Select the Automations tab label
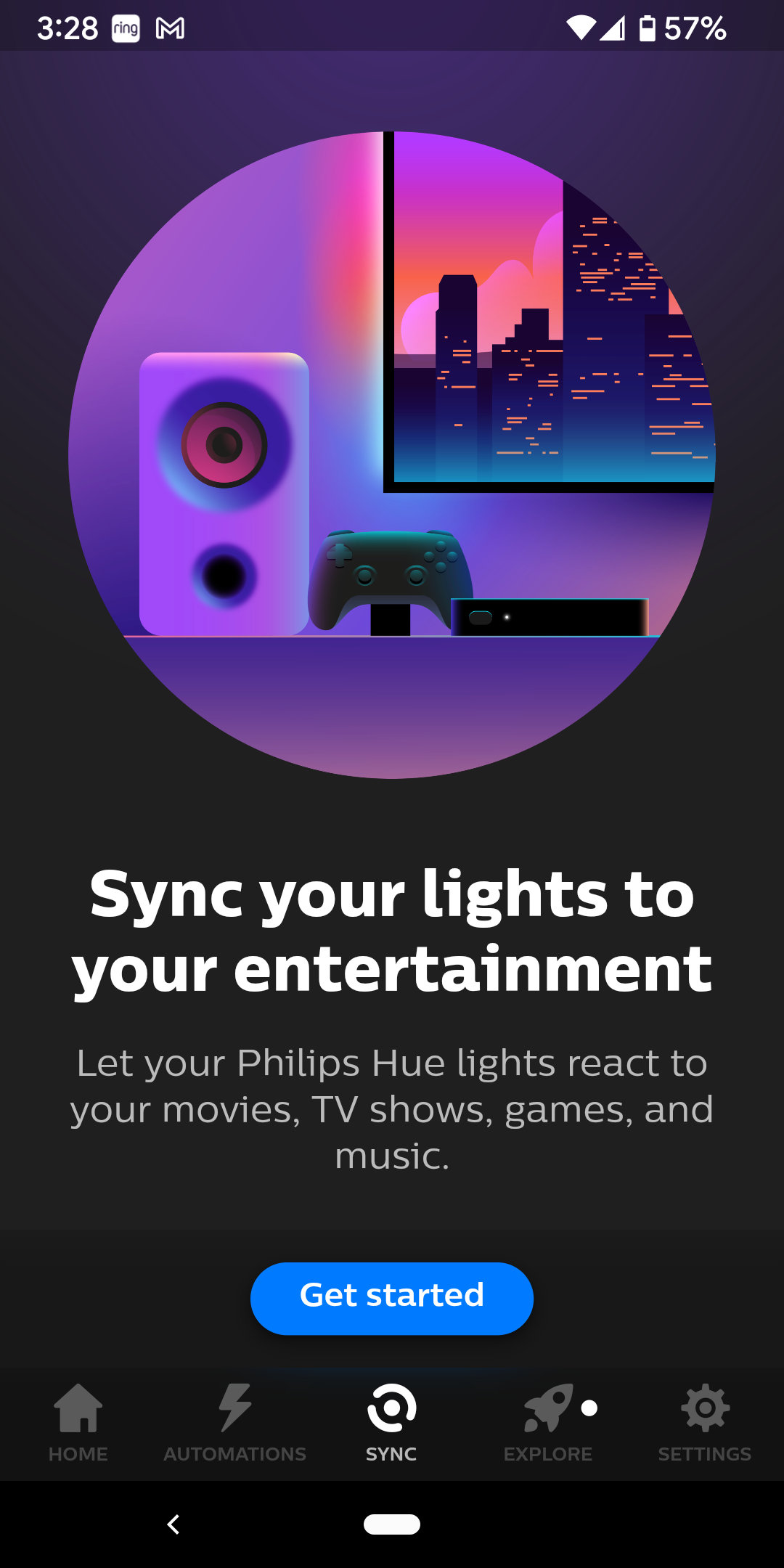Image resolution: width=784 pixels, height=1568 pixels. [234, 1453]
